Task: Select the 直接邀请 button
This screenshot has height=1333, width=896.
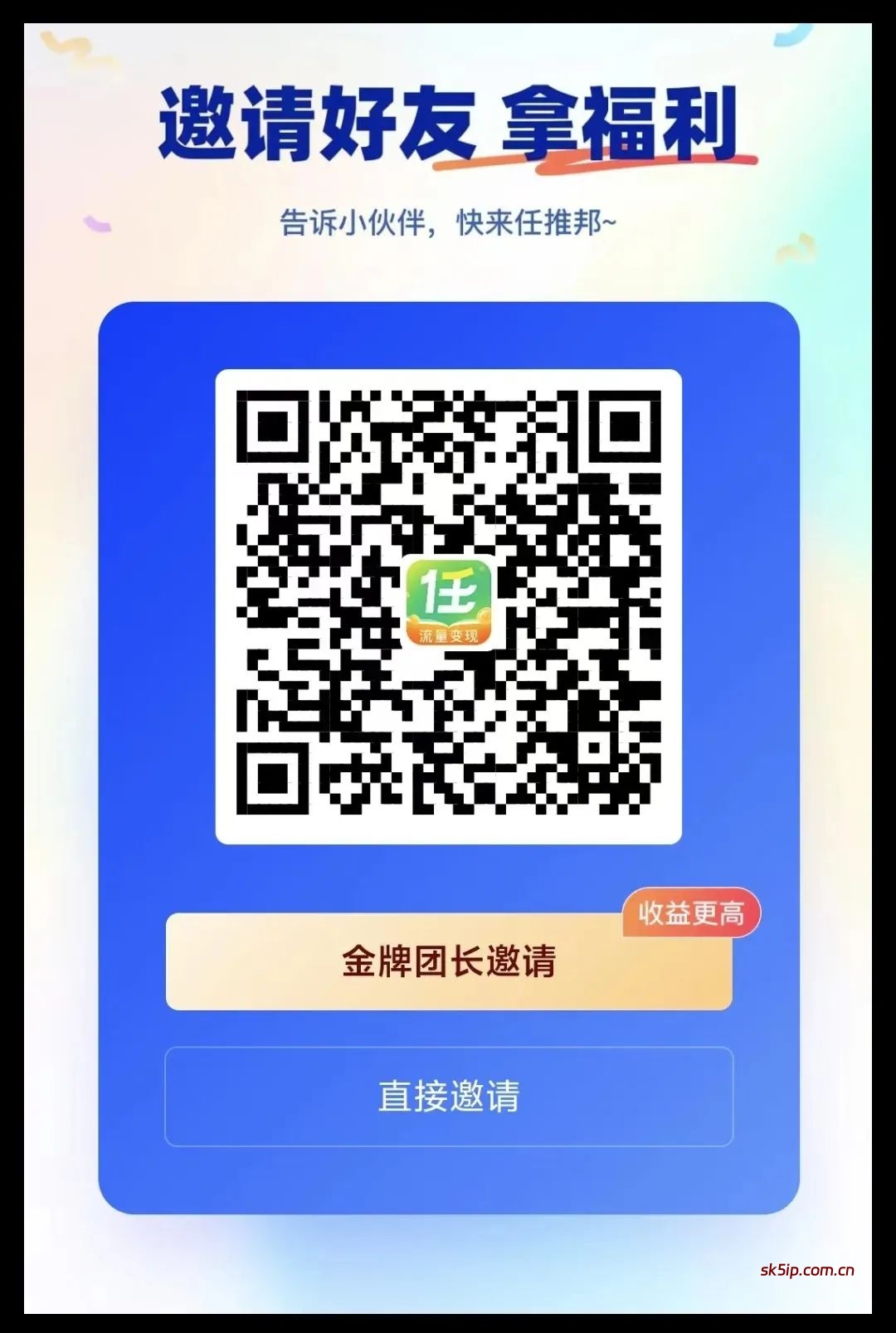Action: (448, 1096)
